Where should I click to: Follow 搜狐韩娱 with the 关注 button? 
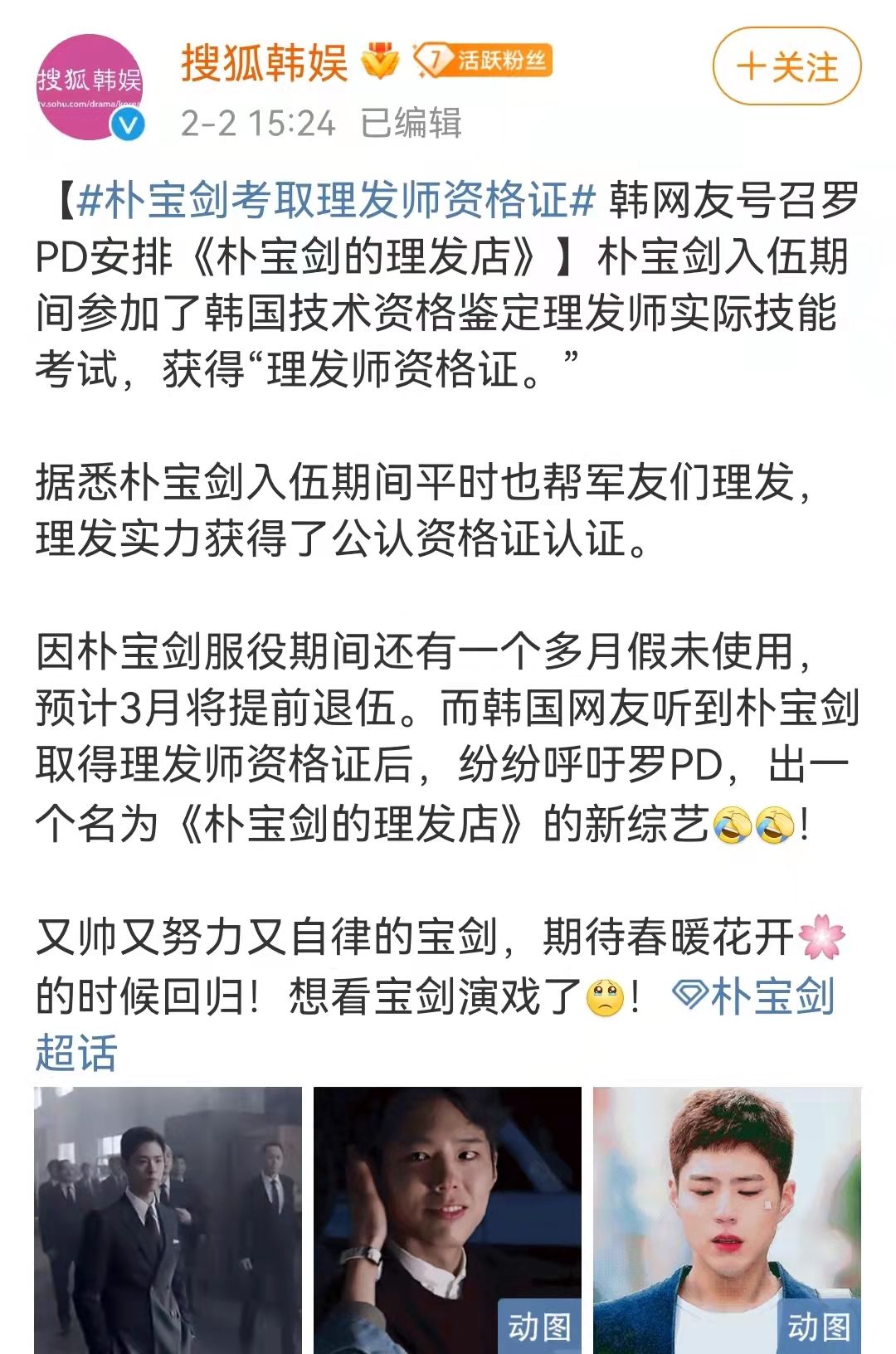pyautogui.click(x=786, y=66)
